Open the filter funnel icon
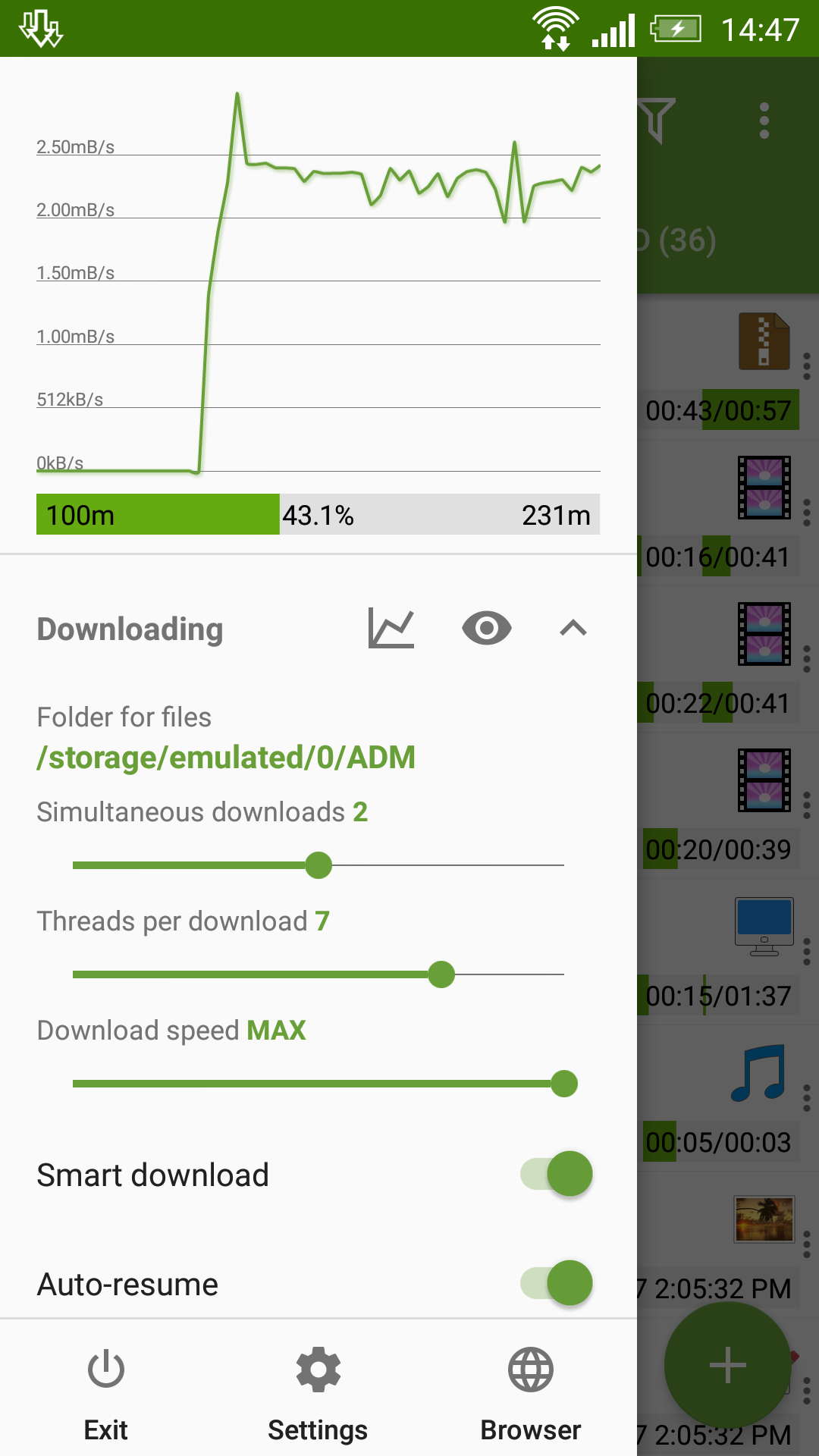This screenshot has width=819, height=1456. pyautogui.click(x=657, y=121)
